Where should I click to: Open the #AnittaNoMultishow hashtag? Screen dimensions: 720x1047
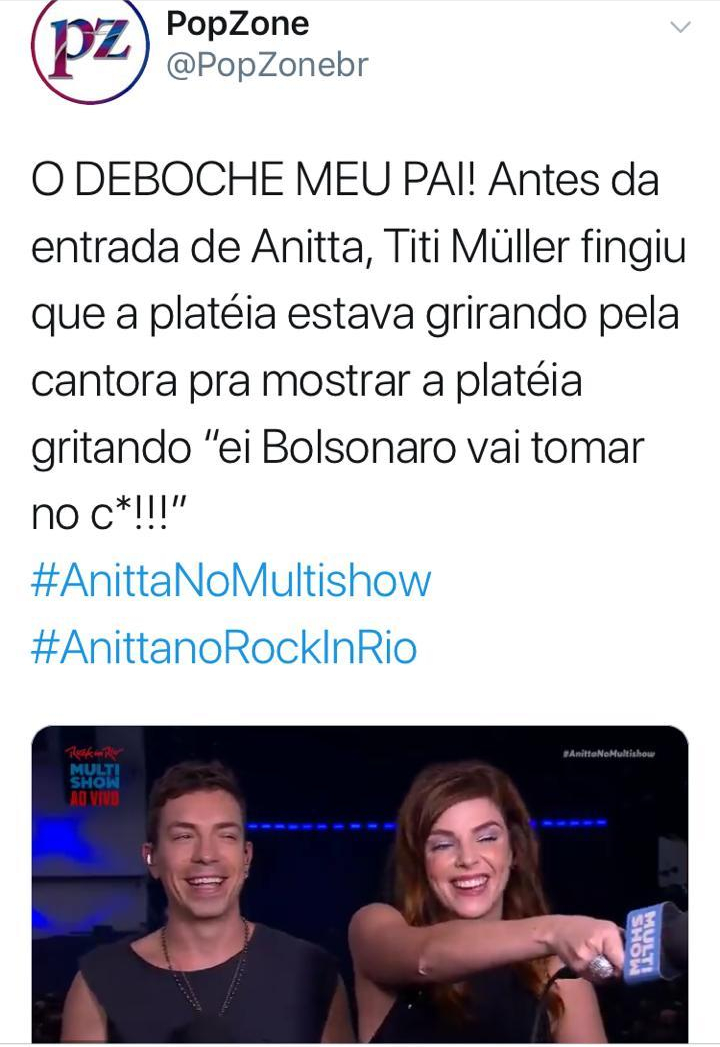(231, 581)
